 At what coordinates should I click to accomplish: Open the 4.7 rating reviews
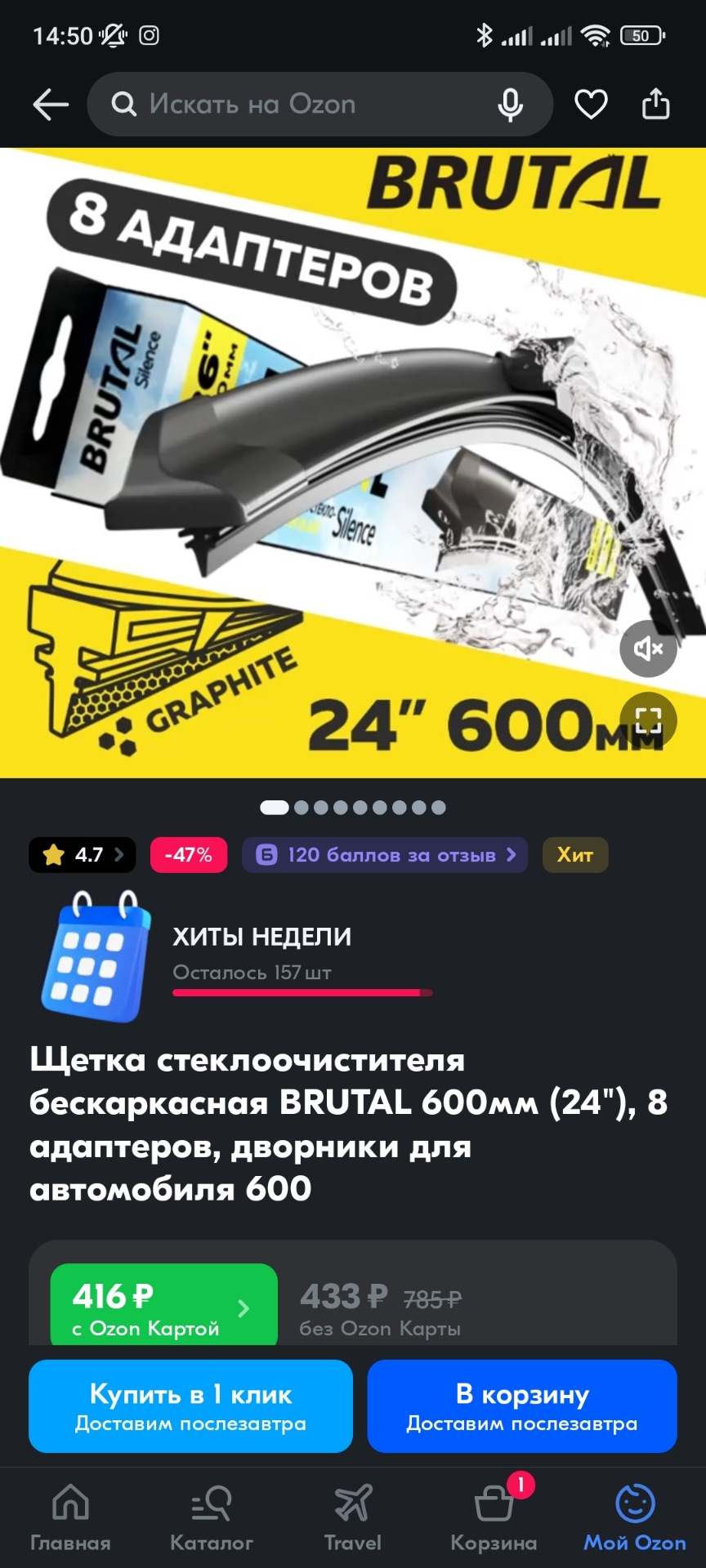(83, 855)
